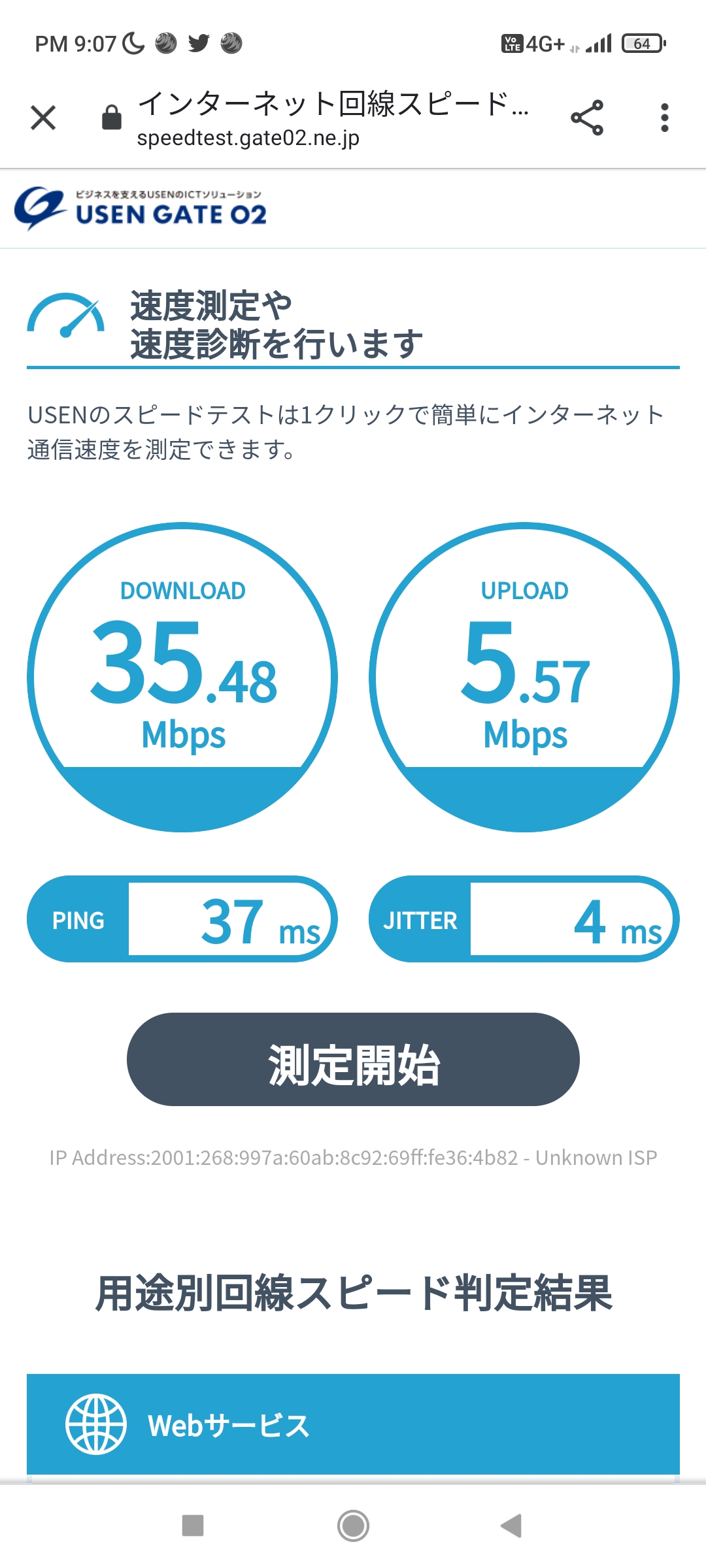Open the browser overflow menu
This screenshot has height=1568, width=706.
pyautogui.click(x=664, y=118)
